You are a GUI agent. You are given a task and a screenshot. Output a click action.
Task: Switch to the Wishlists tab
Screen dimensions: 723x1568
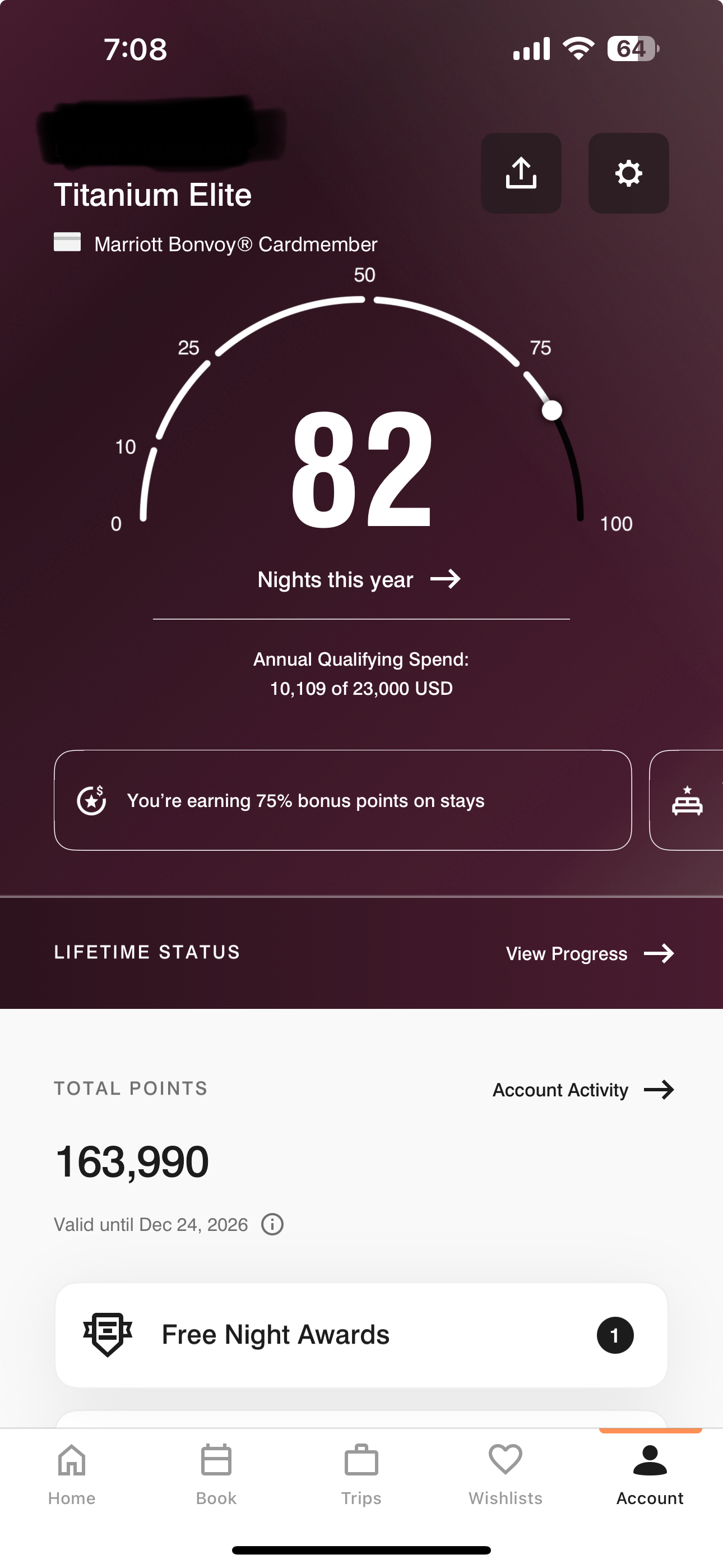point(506,1475)
